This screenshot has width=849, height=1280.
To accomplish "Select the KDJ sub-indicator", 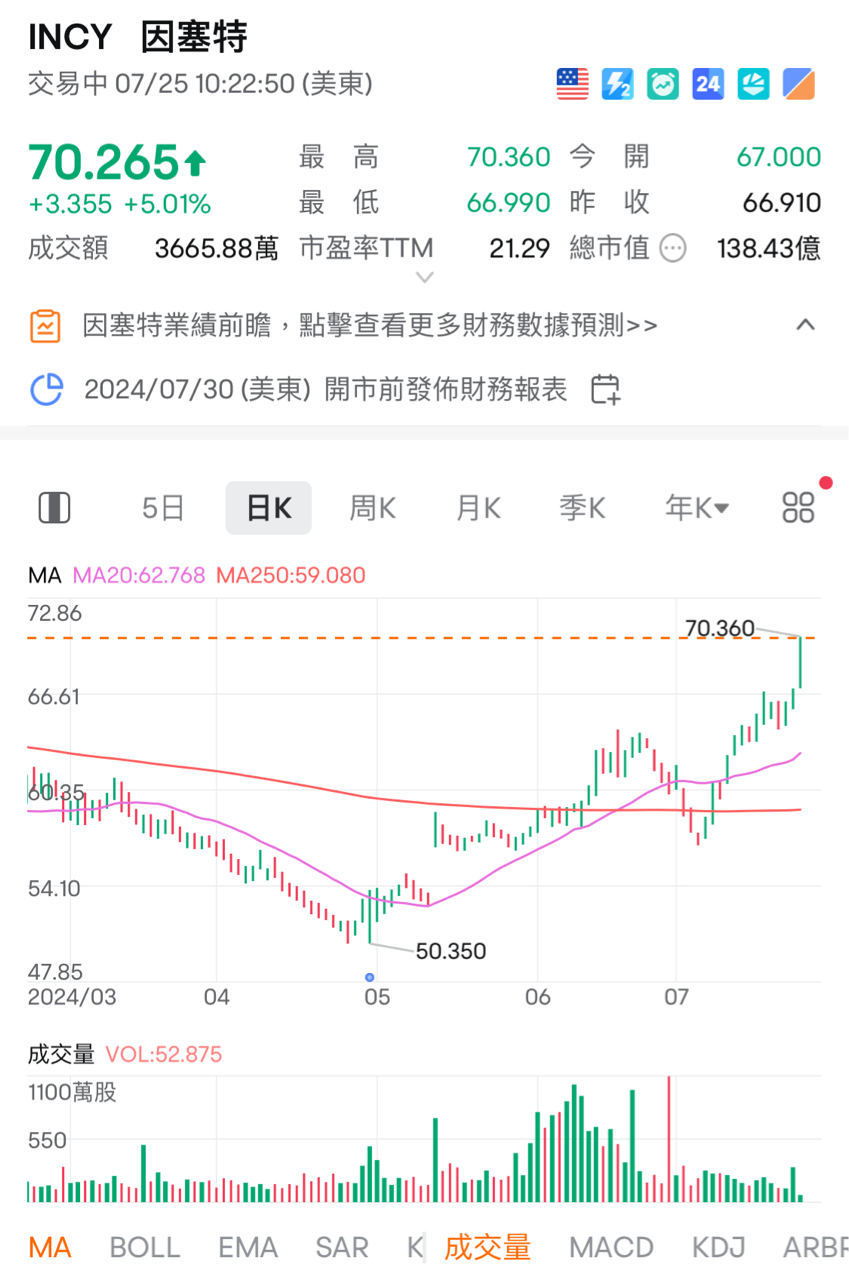I will coord(719,1247).
